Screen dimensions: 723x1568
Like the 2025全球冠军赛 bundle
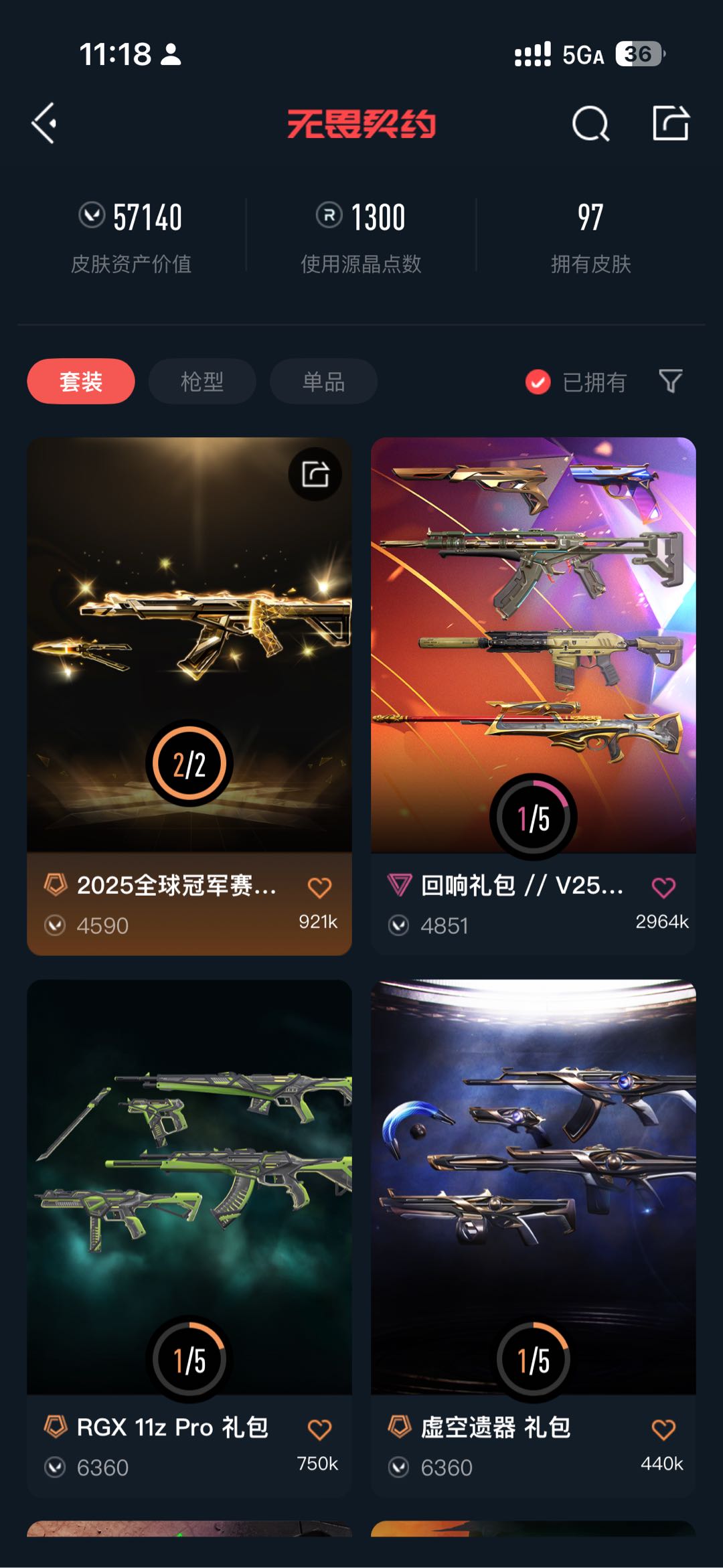click(319, 888)
